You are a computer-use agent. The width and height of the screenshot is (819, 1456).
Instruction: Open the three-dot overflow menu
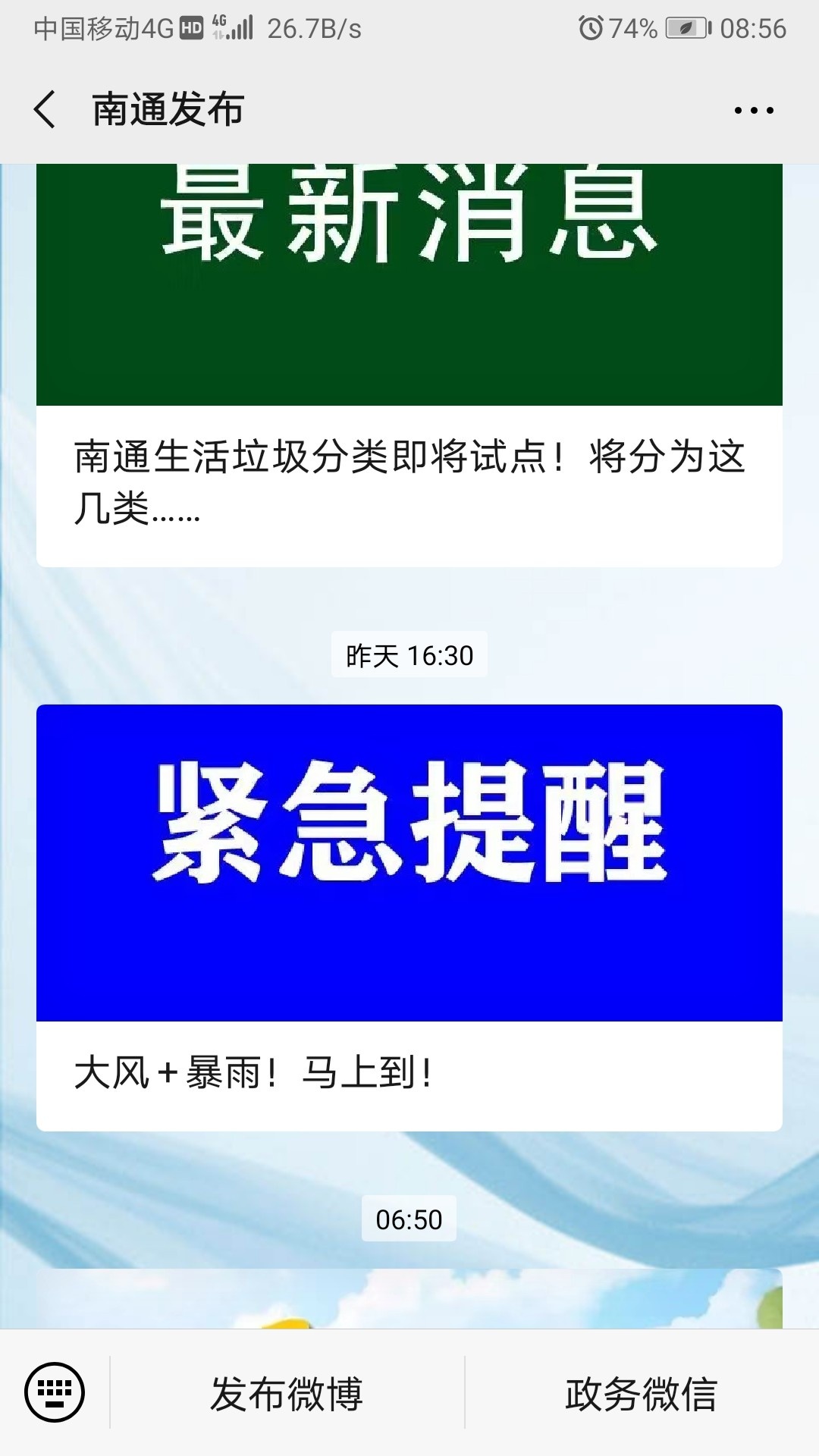[x=754, y=111]
